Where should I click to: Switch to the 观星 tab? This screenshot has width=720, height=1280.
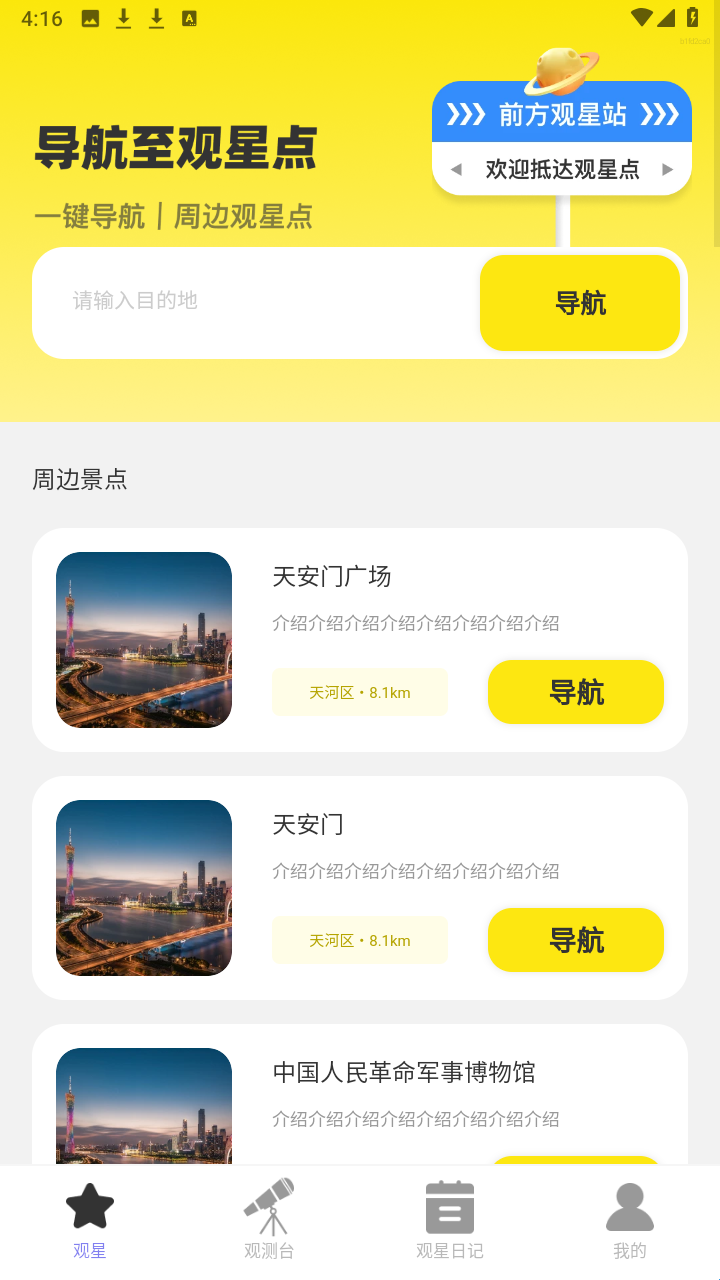(90, 1220)
